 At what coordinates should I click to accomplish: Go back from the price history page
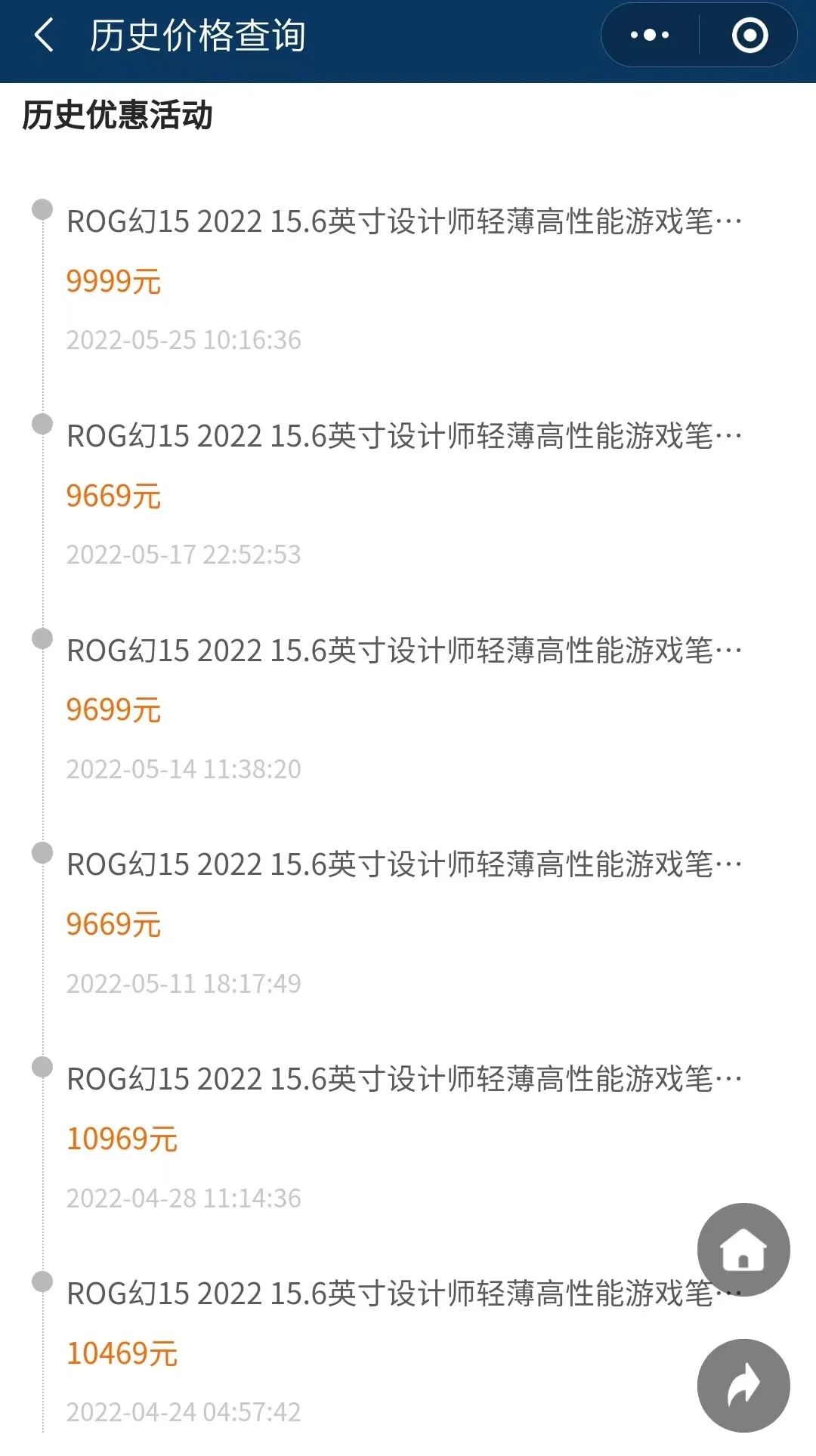point(44,36)
